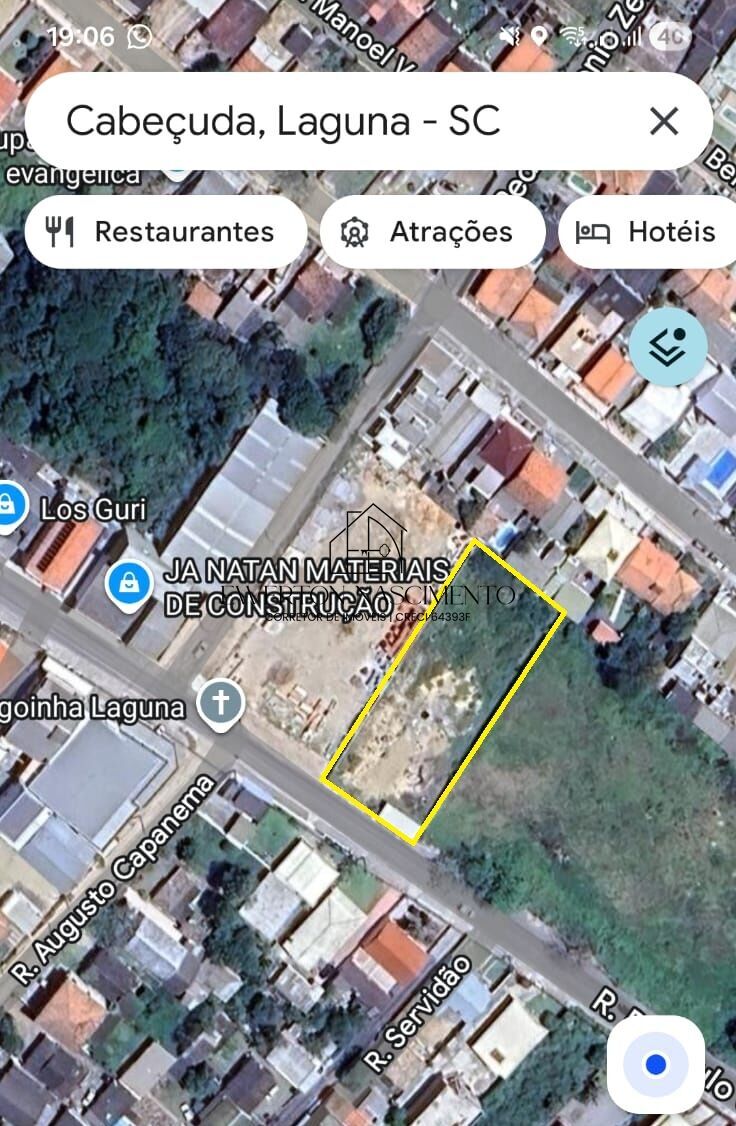Center map on my current location
Viewport: 736px width, 1126px height.
pos(655,1064)
